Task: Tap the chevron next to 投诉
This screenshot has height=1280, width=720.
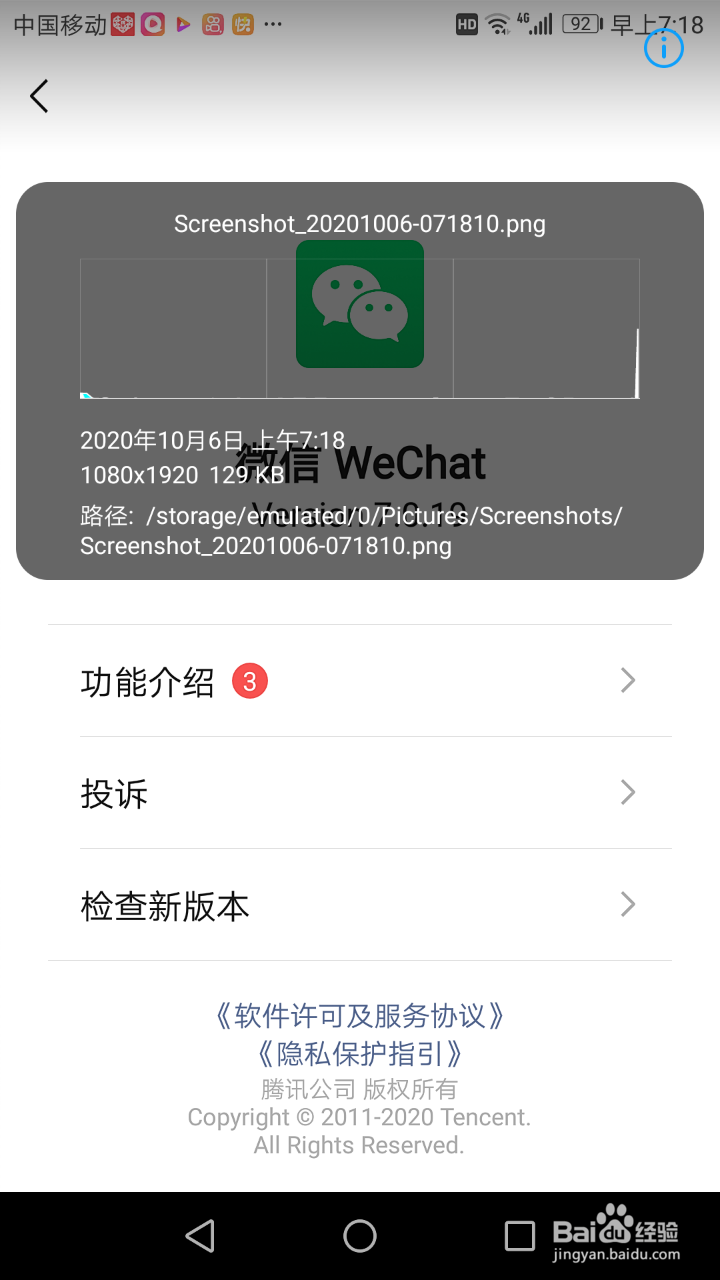Action: [x=628, y=793]
